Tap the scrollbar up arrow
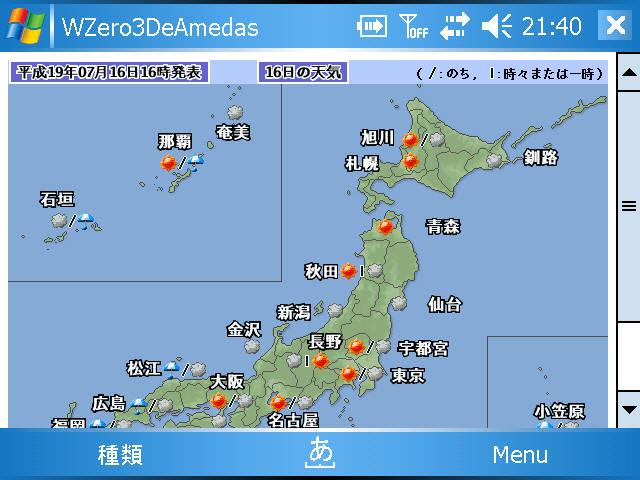Screen dimensions: 640x480 (x=628, y=72)
